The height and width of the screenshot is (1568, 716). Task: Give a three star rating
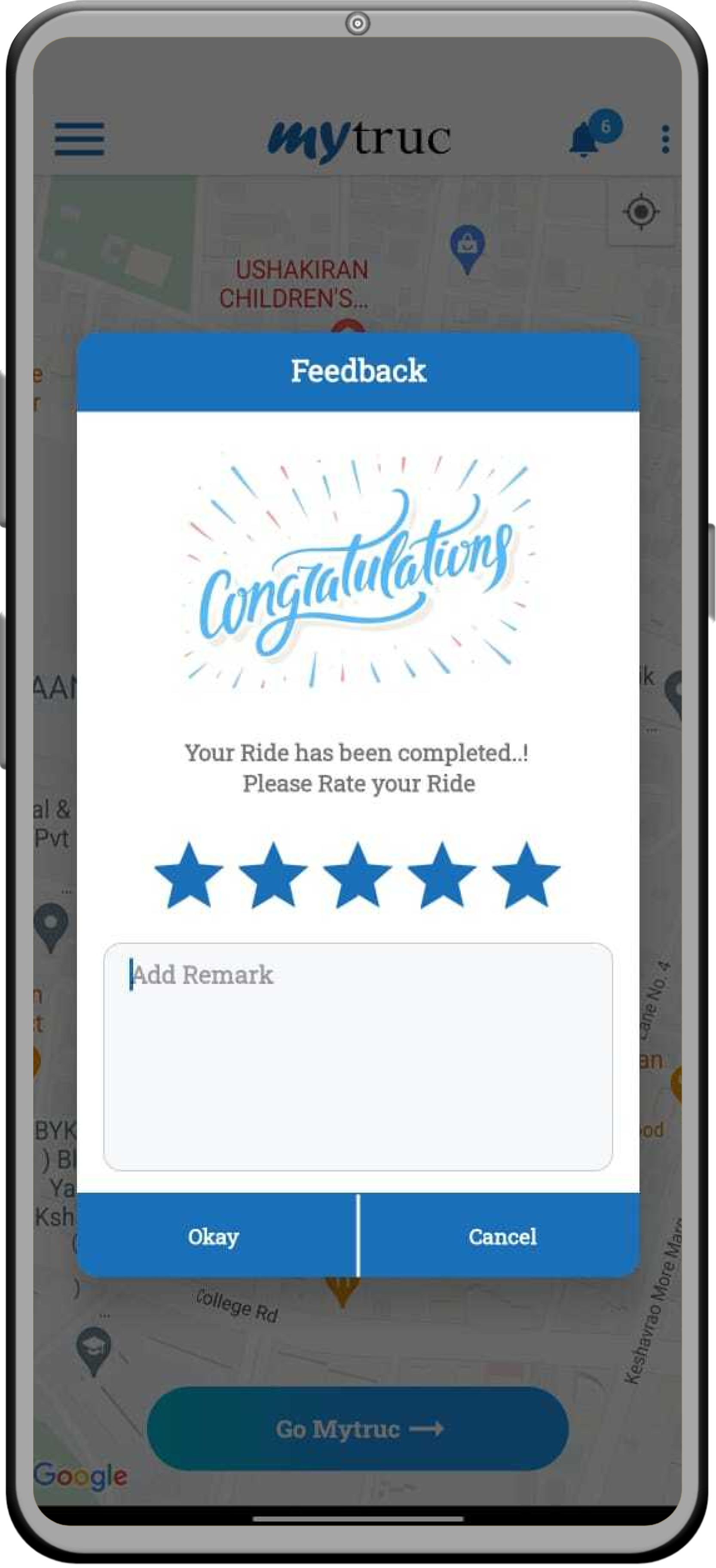[x=357, y=877]
